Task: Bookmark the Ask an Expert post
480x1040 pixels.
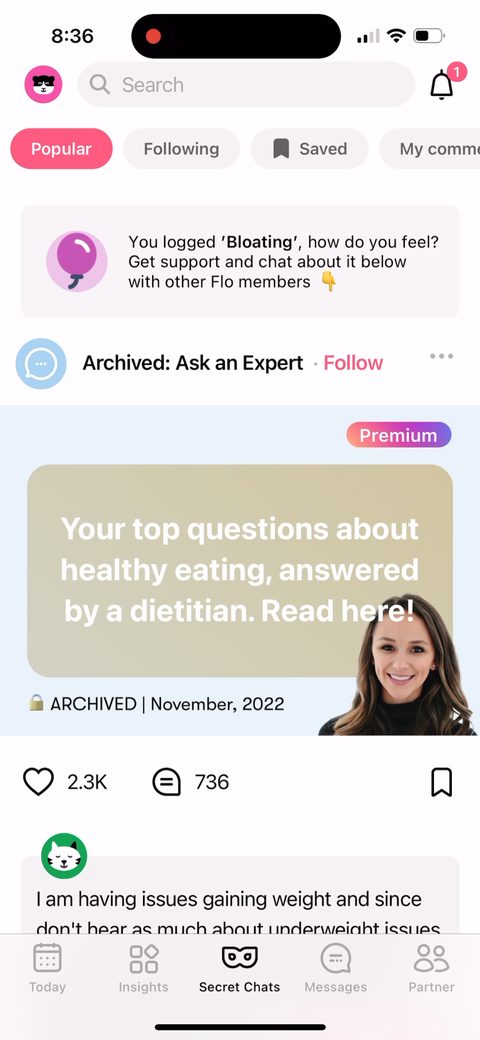Action: 442,782
